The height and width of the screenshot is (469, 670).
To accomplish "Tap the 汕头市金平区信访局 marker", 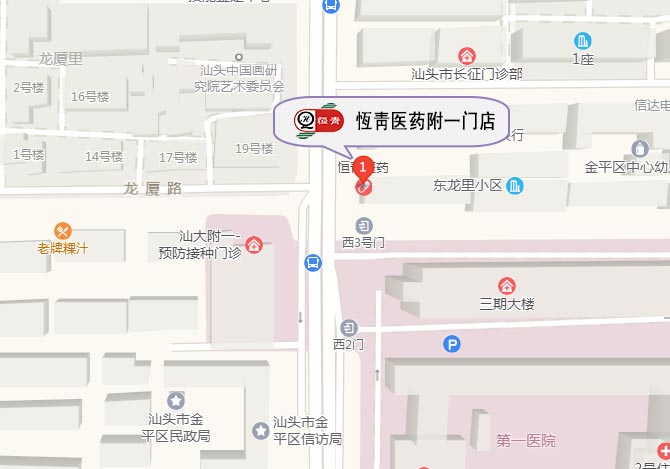I will pos(261,430).
